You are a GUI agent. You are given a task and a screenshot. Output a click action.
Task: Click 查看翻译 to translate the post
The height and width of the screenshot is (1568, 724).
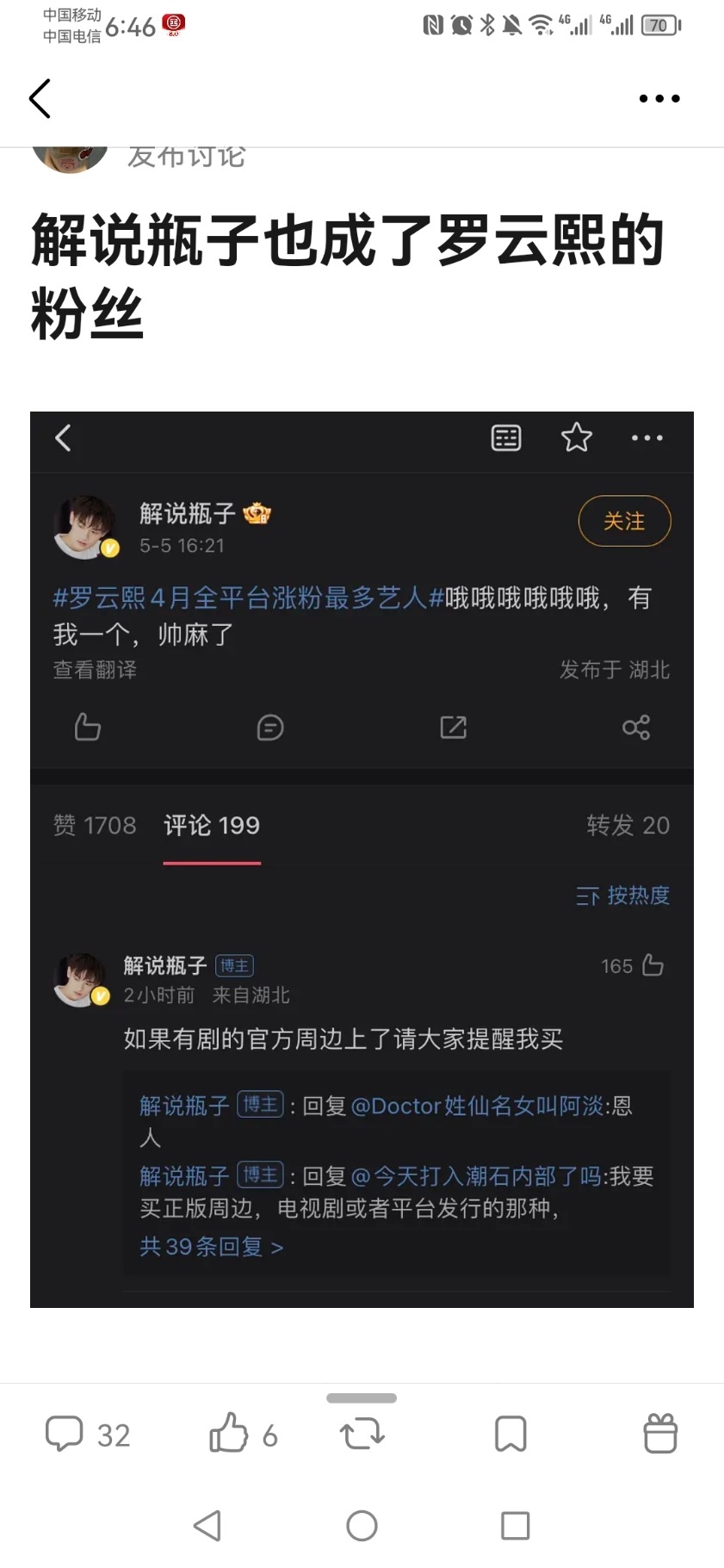(95, 670)
